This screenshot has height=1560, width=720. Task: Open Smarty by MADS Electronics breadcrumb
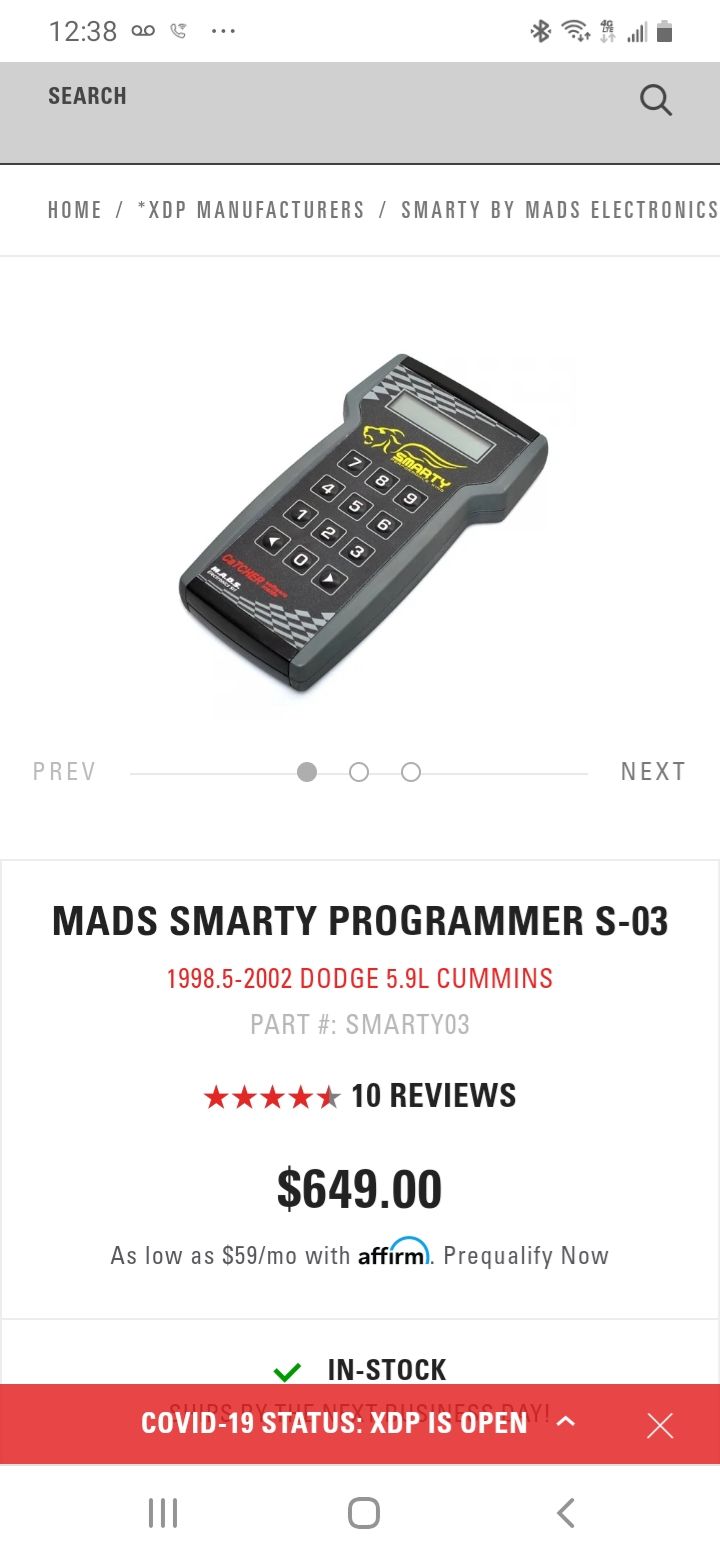click(560, 210)
